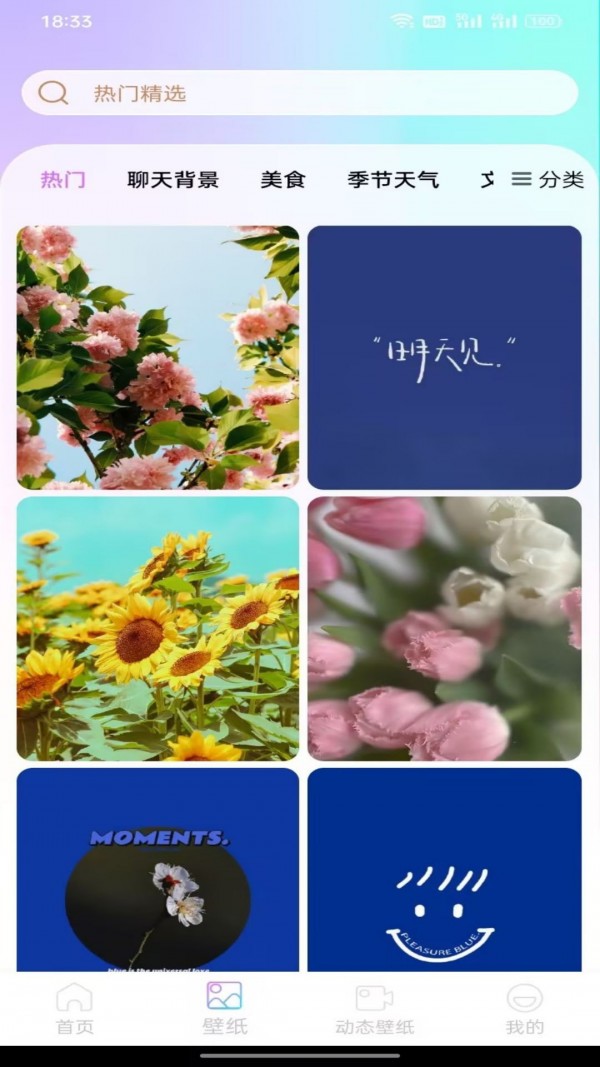Select the 壁纸 bottom tab

(224, 1008)
